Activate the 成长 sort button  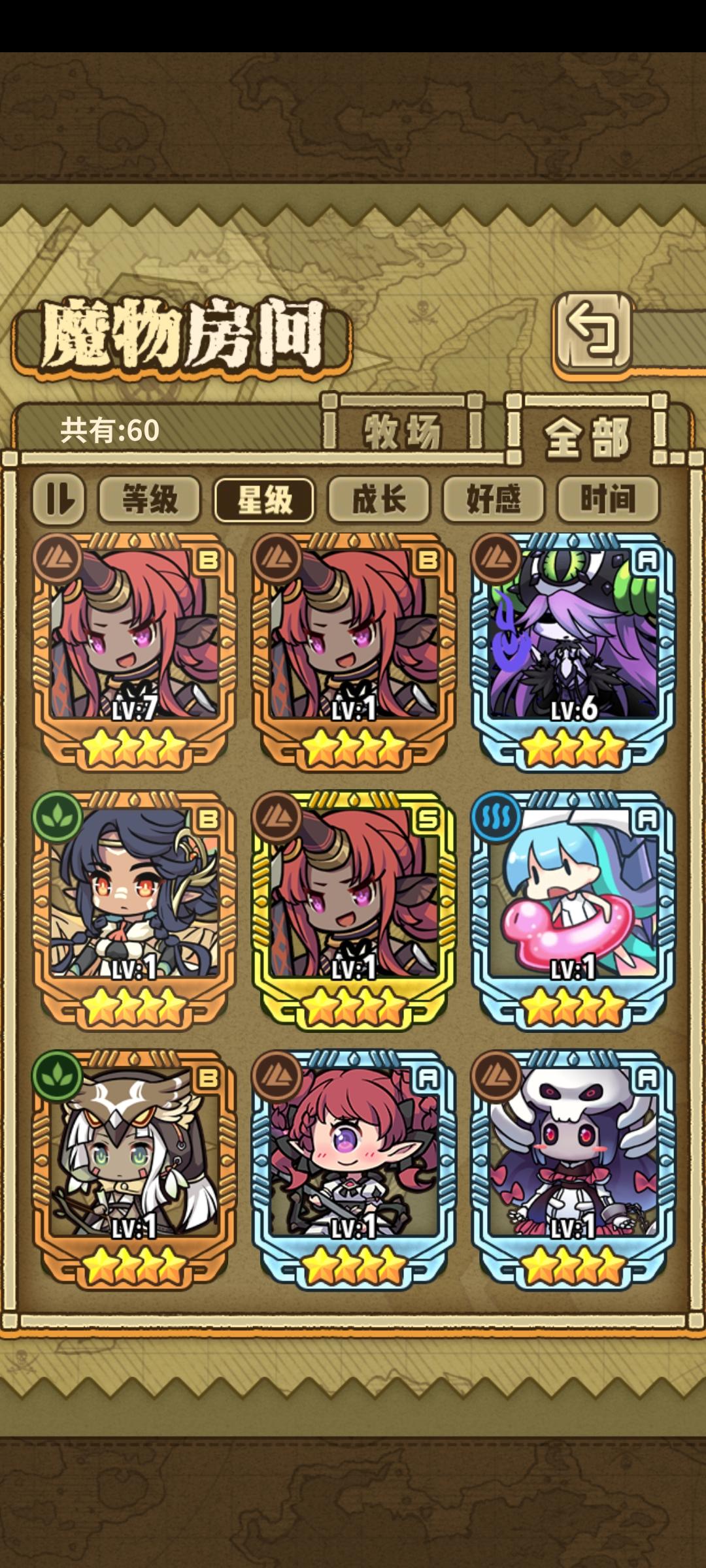(x=379, y=499)
